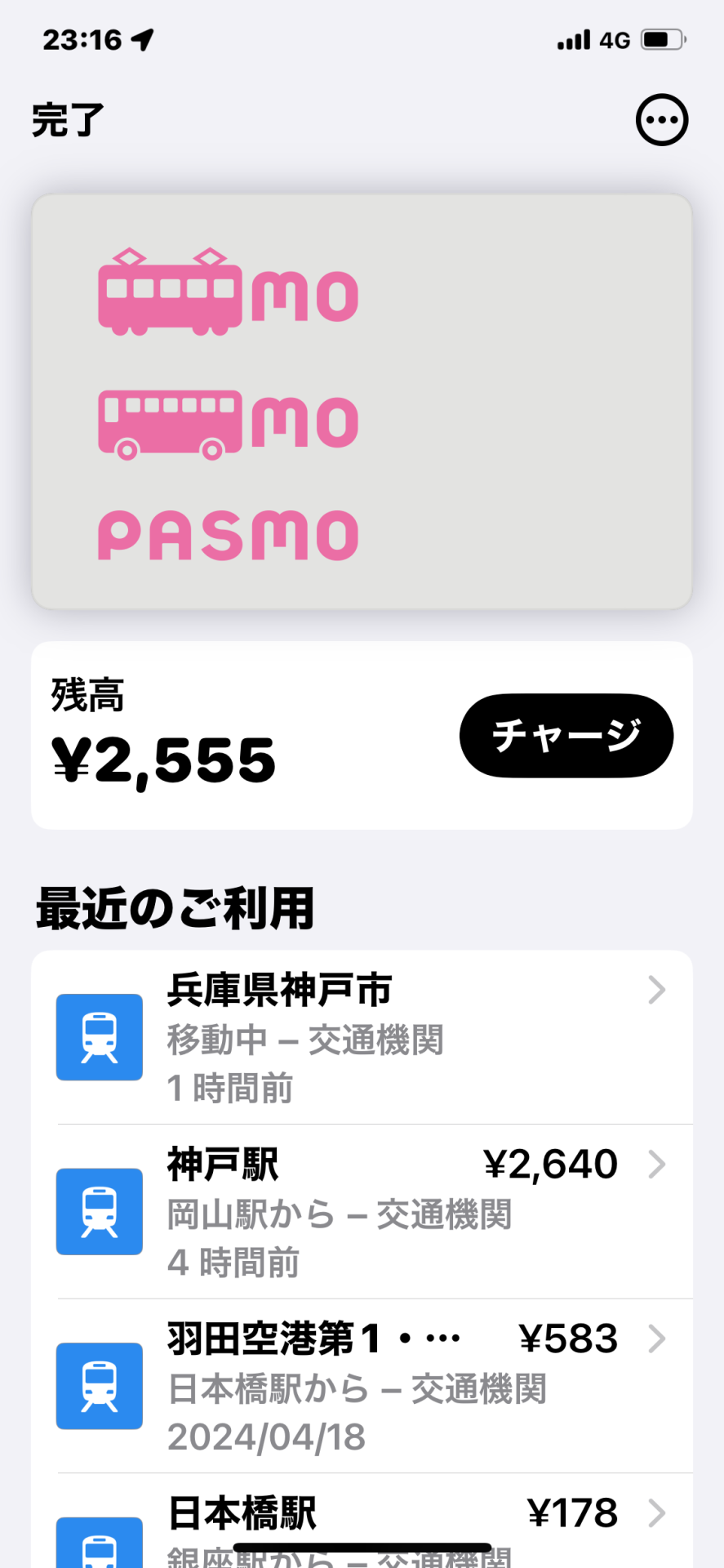Select the PASMO card image
The image size is (724, 1568).
[x=362, y=401]
